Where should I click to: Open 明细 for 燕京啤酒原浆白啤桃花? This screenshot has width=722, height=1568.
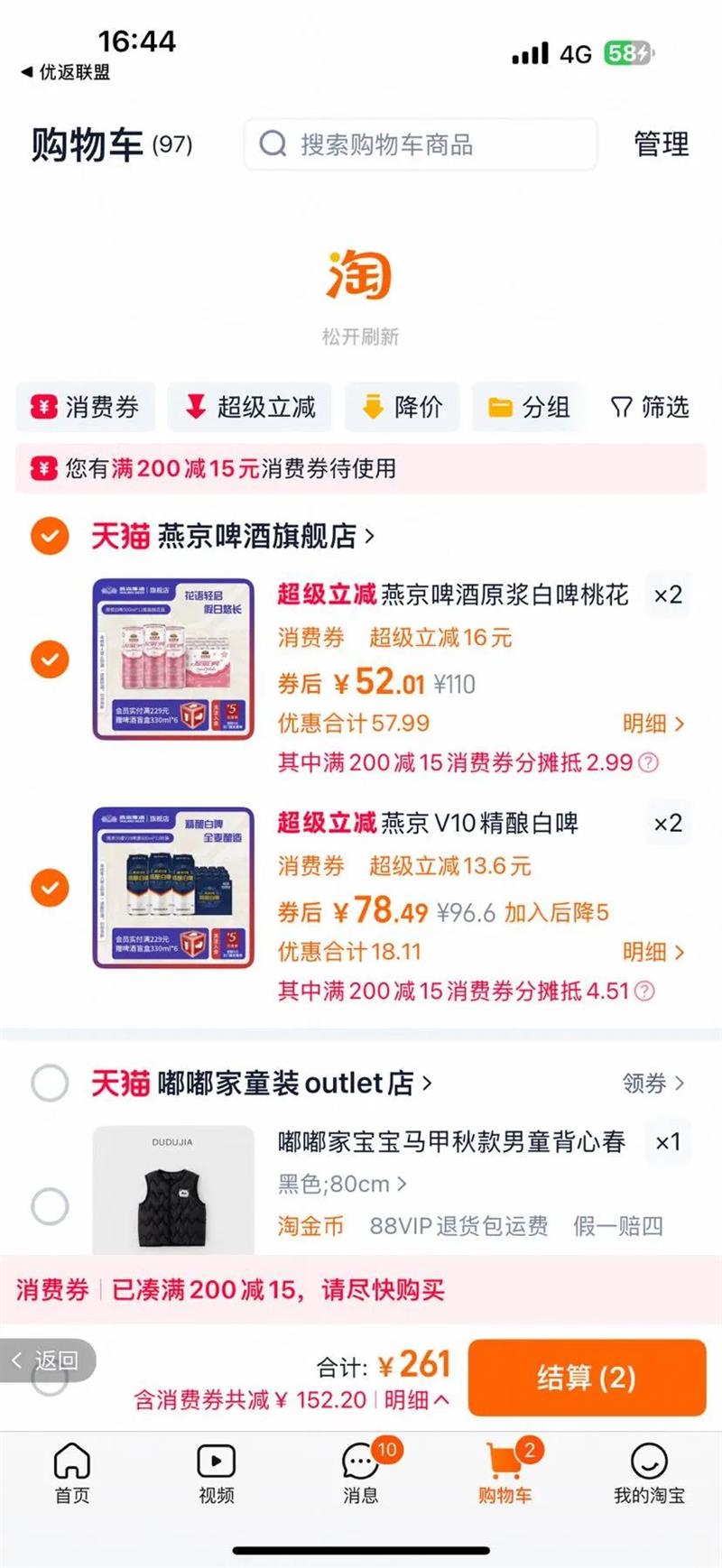653,724
